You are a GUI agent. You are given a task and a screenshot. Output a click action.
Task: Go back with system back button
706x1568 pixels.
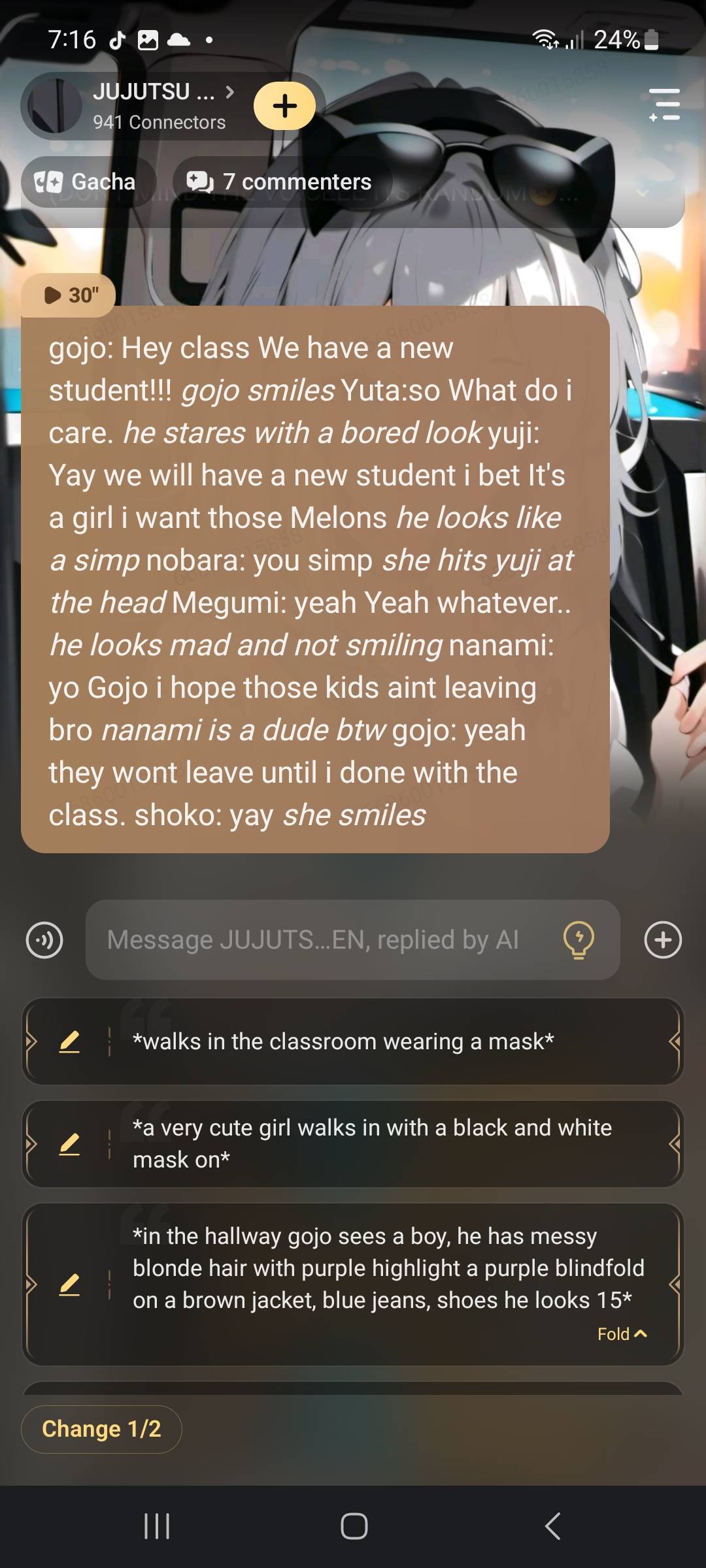[x=552, y=1527]
